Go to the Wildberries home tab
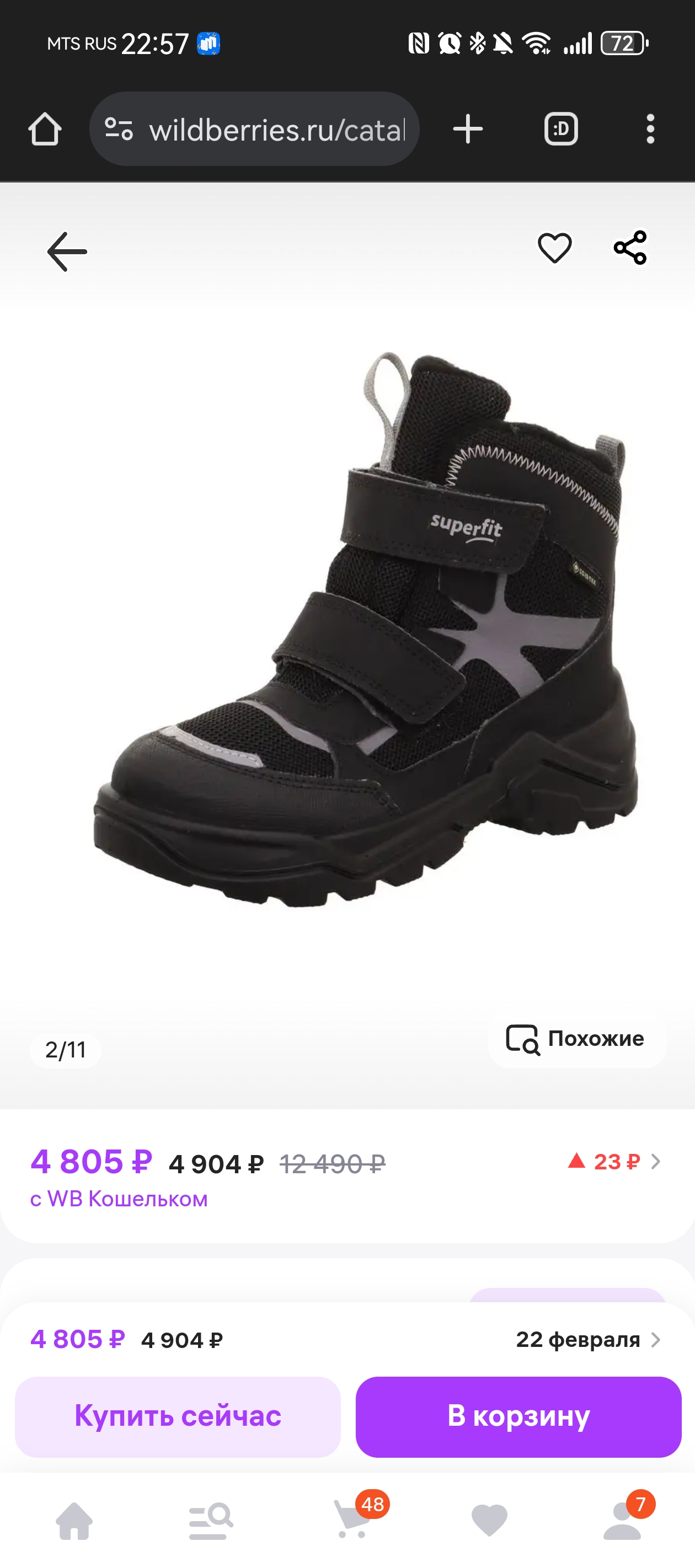Screen dimensions: 695x1568 coord(74,1521)
